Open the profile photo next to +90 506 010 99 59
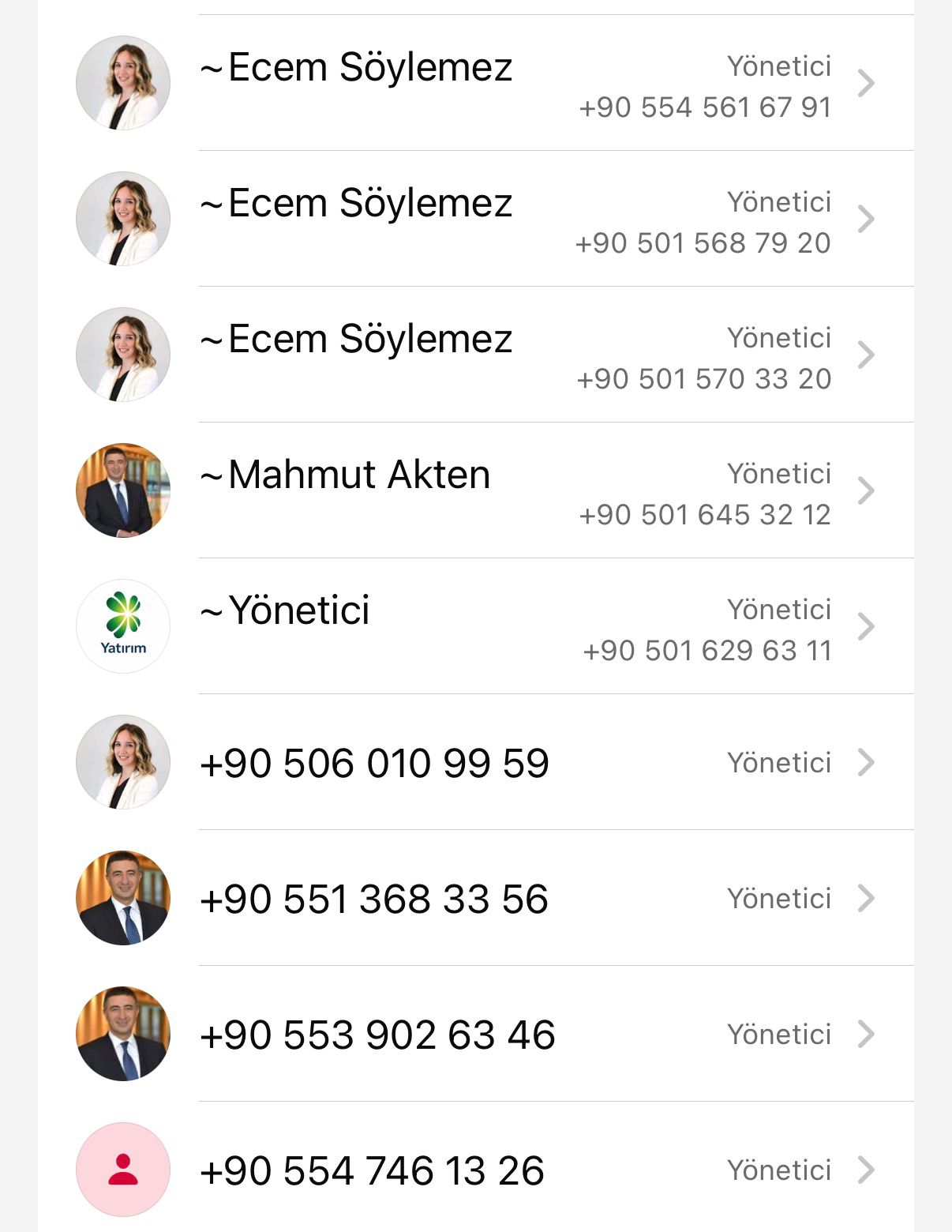952x1232 pixels. [123, 761]
